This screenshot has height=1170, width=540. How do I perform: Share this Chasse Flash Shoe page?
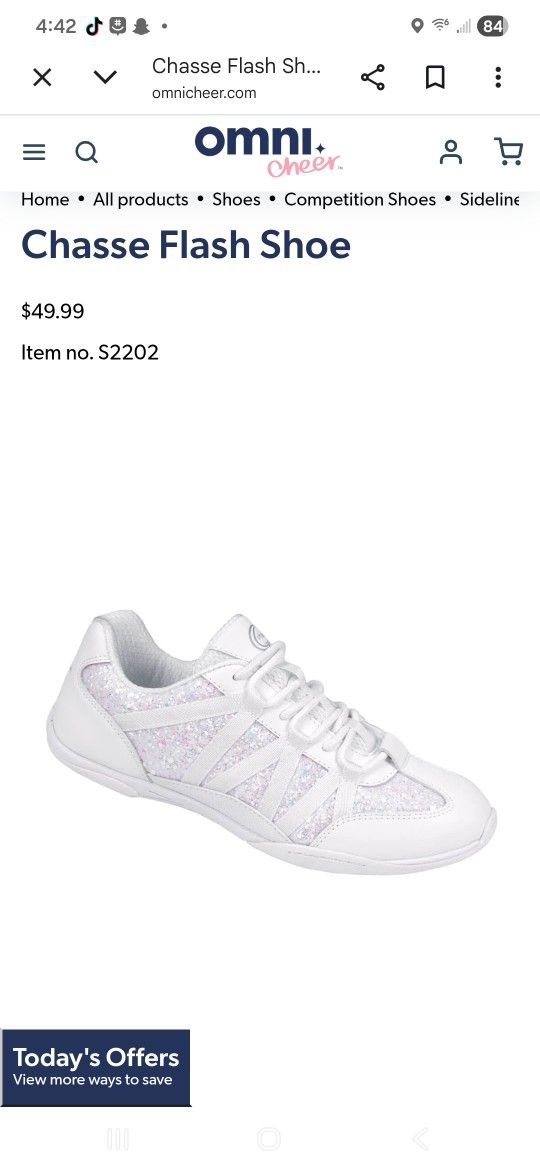[372, 77]
